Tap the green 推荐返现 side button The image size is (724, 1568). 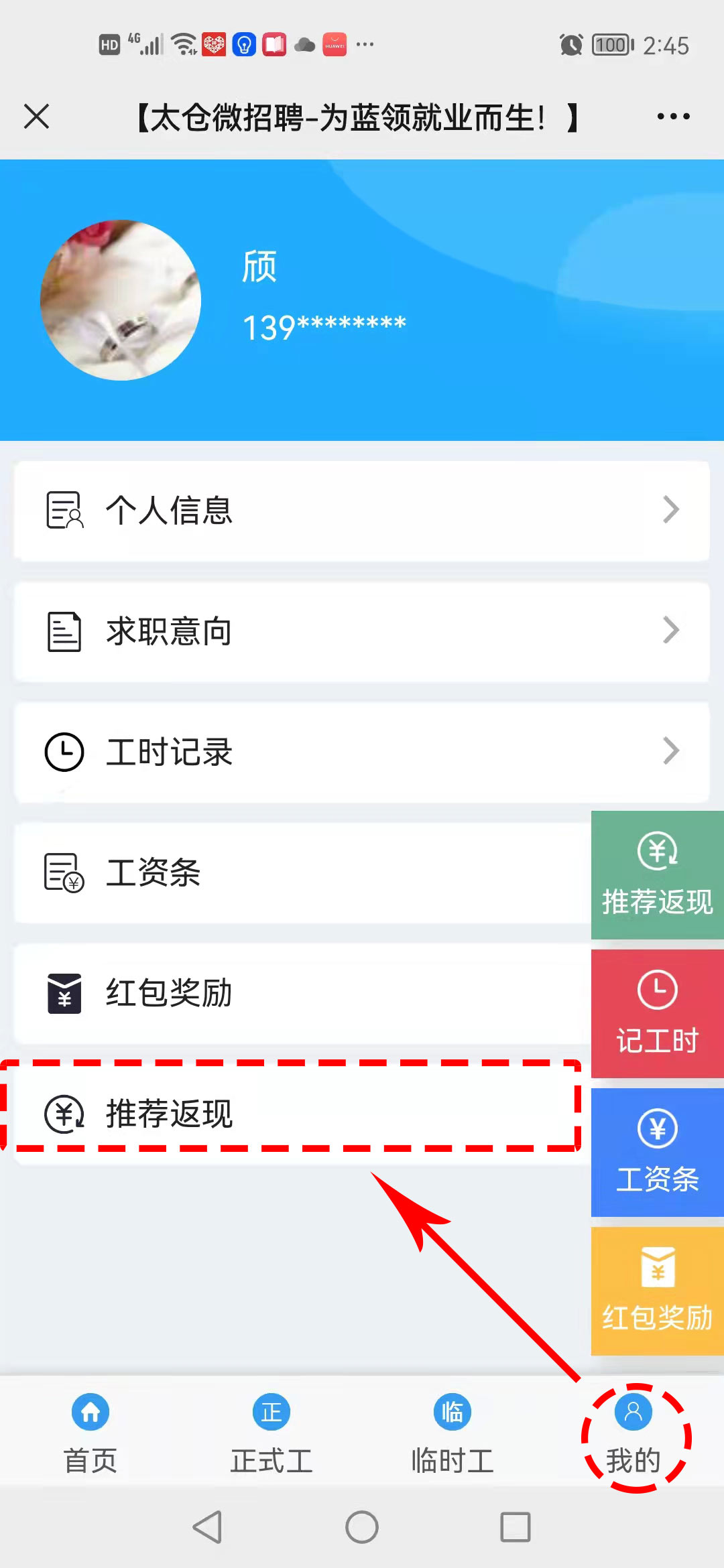click(658, 874)
